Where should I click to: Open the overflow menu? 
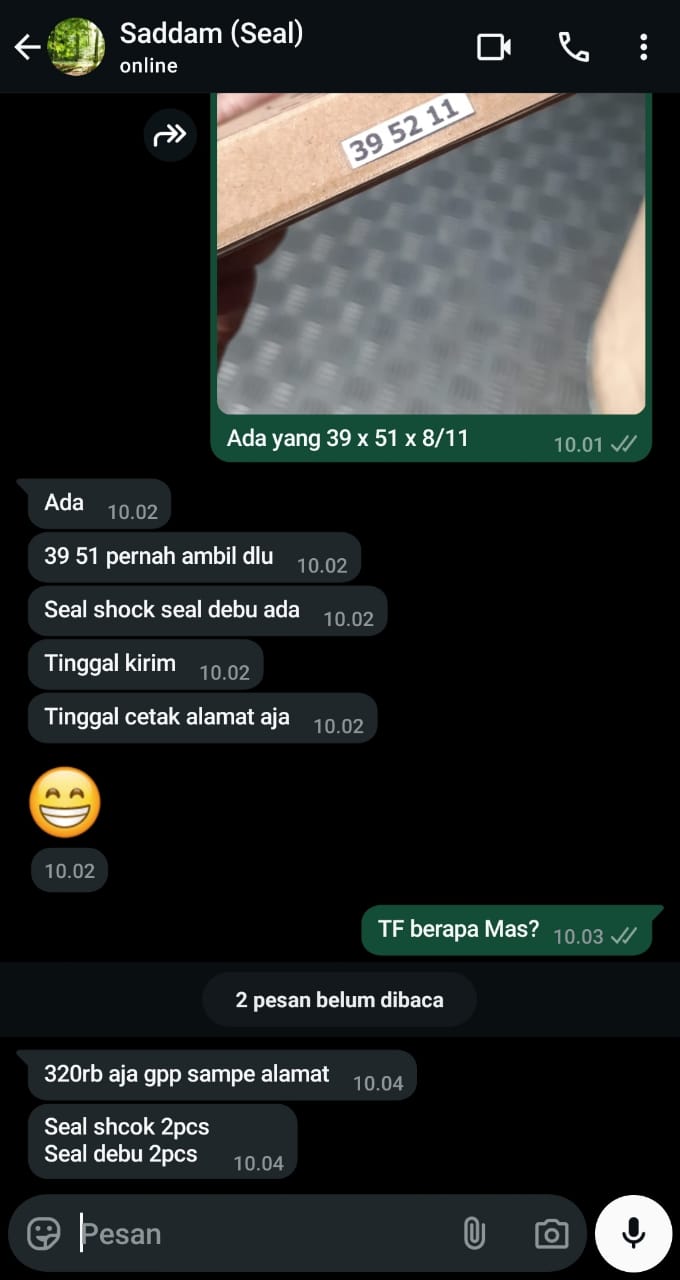tap(643, 47)
